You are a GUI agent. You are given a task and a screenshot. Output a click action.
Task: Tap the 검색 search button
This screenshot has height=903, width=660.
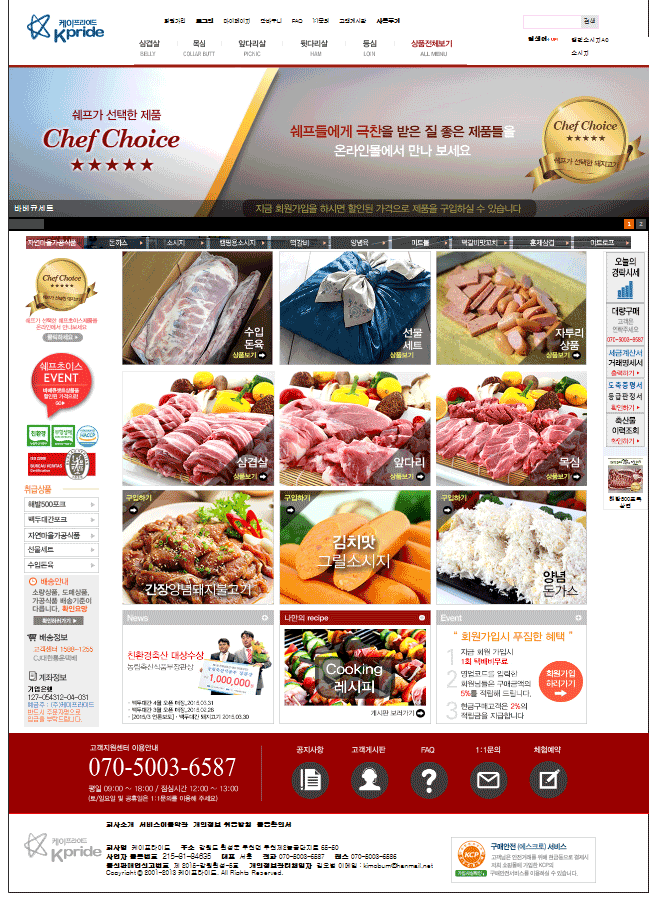[x=590, y=21]
